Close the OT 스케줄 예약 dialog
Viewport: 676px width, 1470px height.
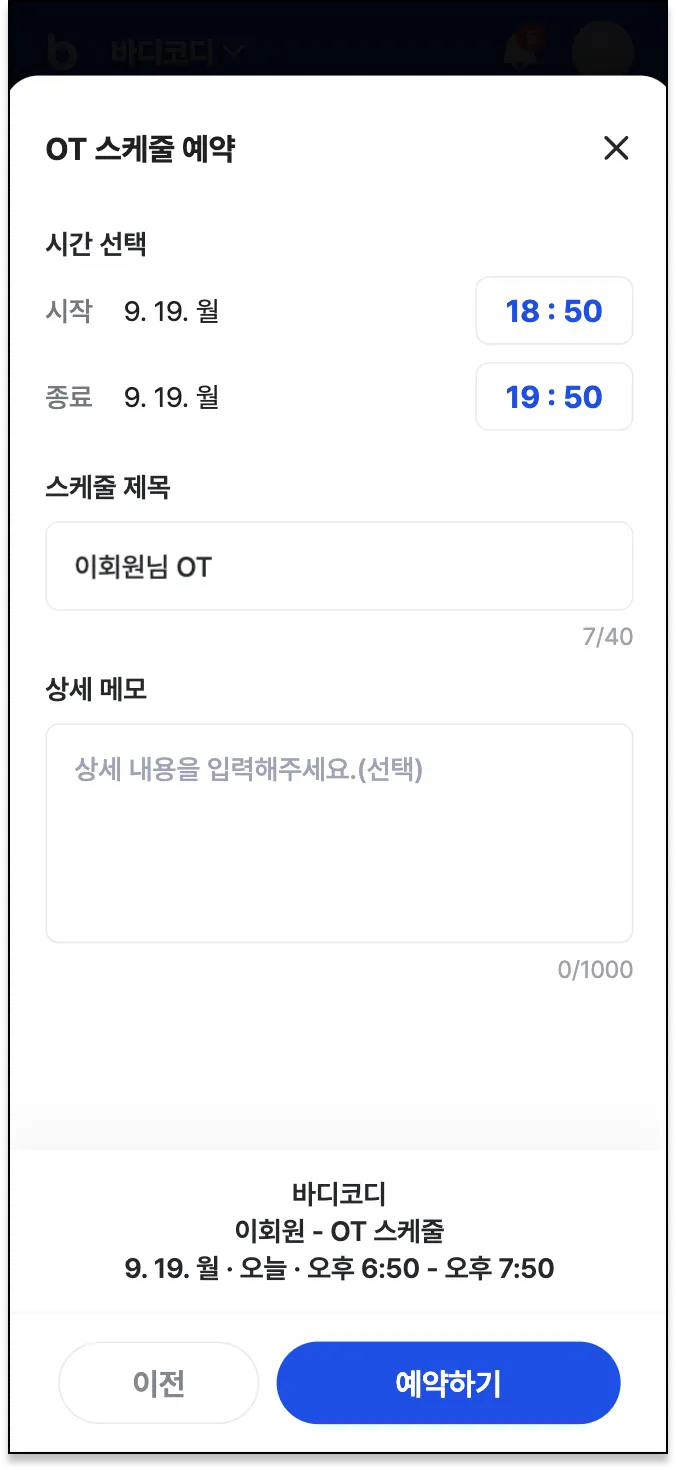point(616,149)
